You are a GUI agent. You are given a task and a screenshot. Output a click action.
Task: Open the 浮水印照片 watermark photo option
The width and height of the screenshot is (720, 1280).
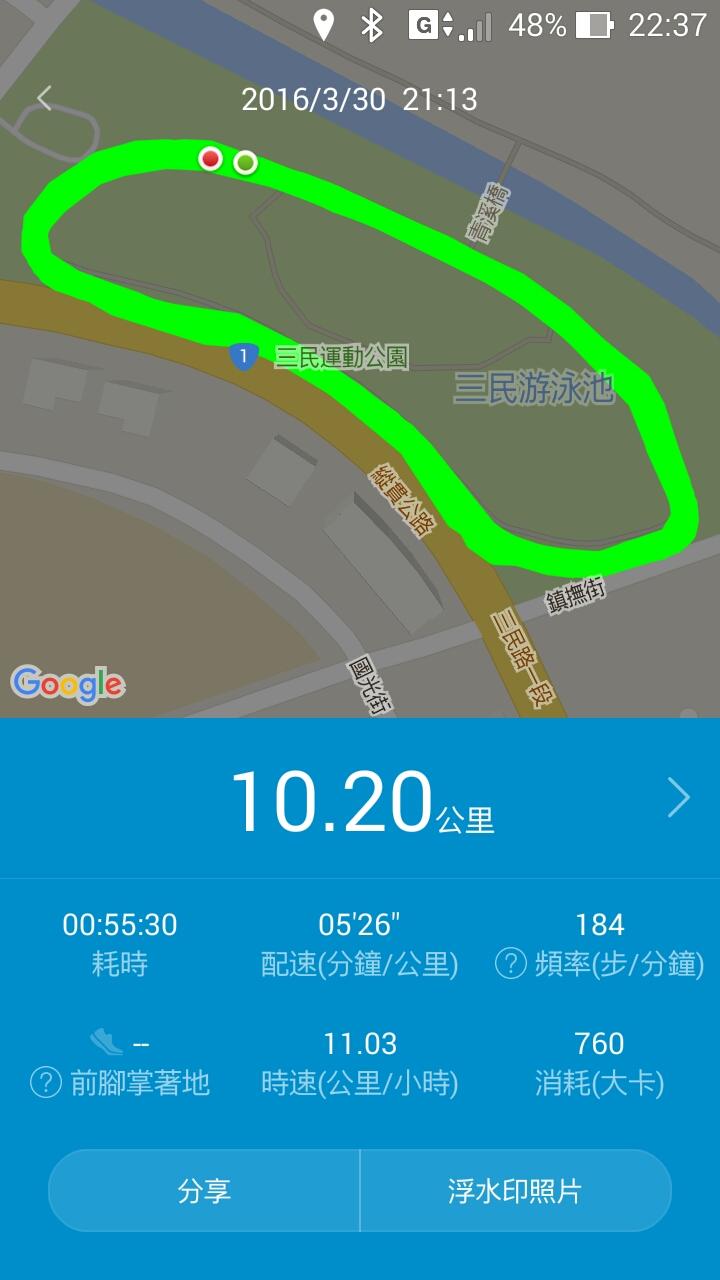click(x=515, y=1191)
